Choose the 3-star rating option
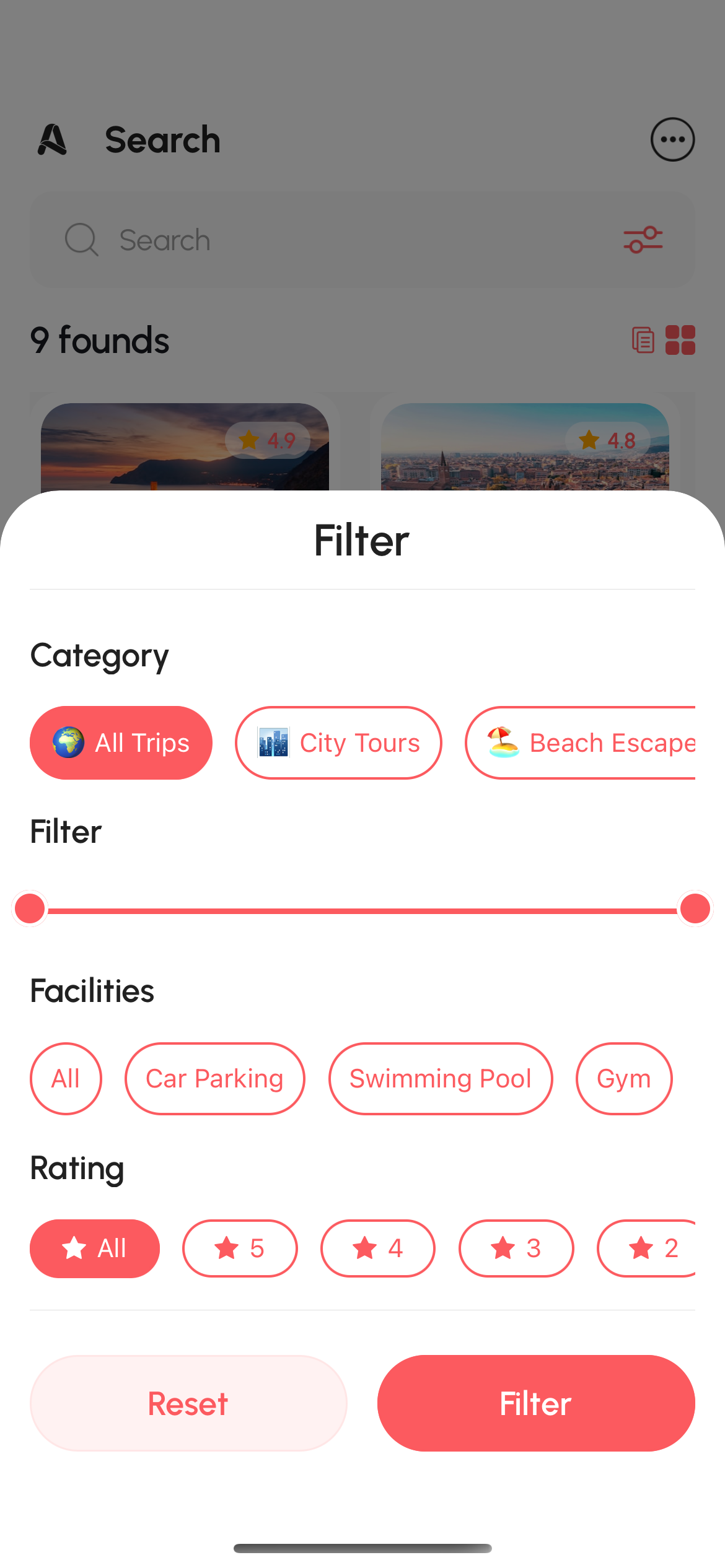Image resolution: width=725 pixels, height=1568 pixels. click(x=516, y=1248)
